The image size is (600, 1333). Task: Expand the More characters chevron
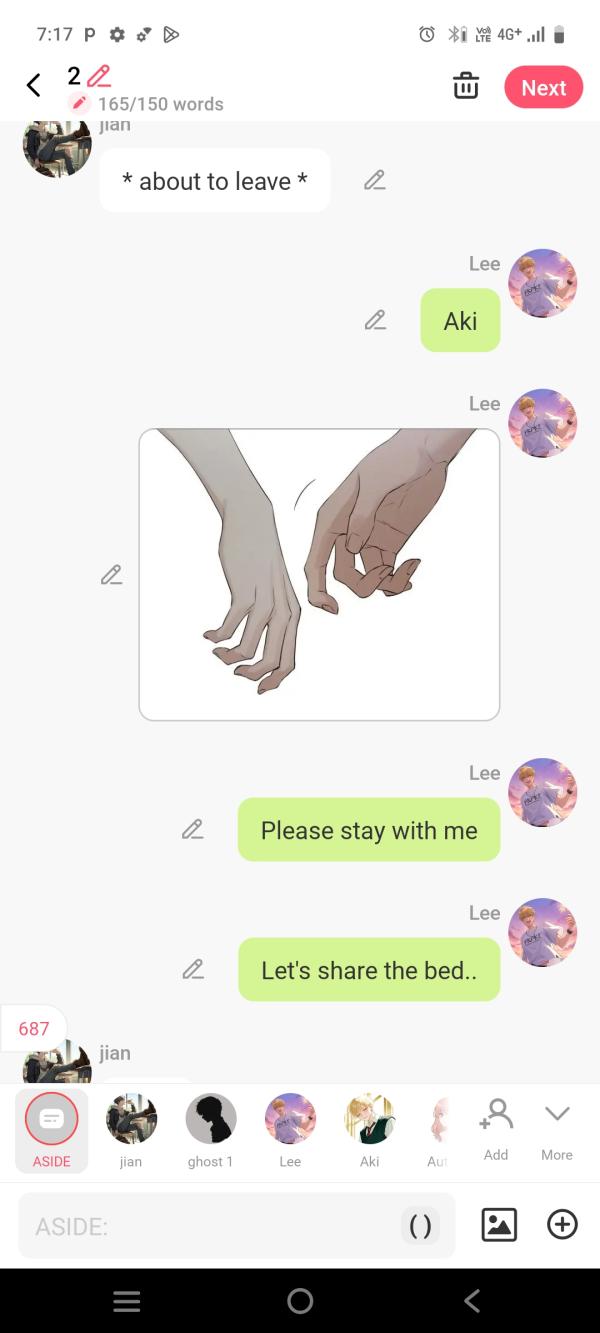557,1128
